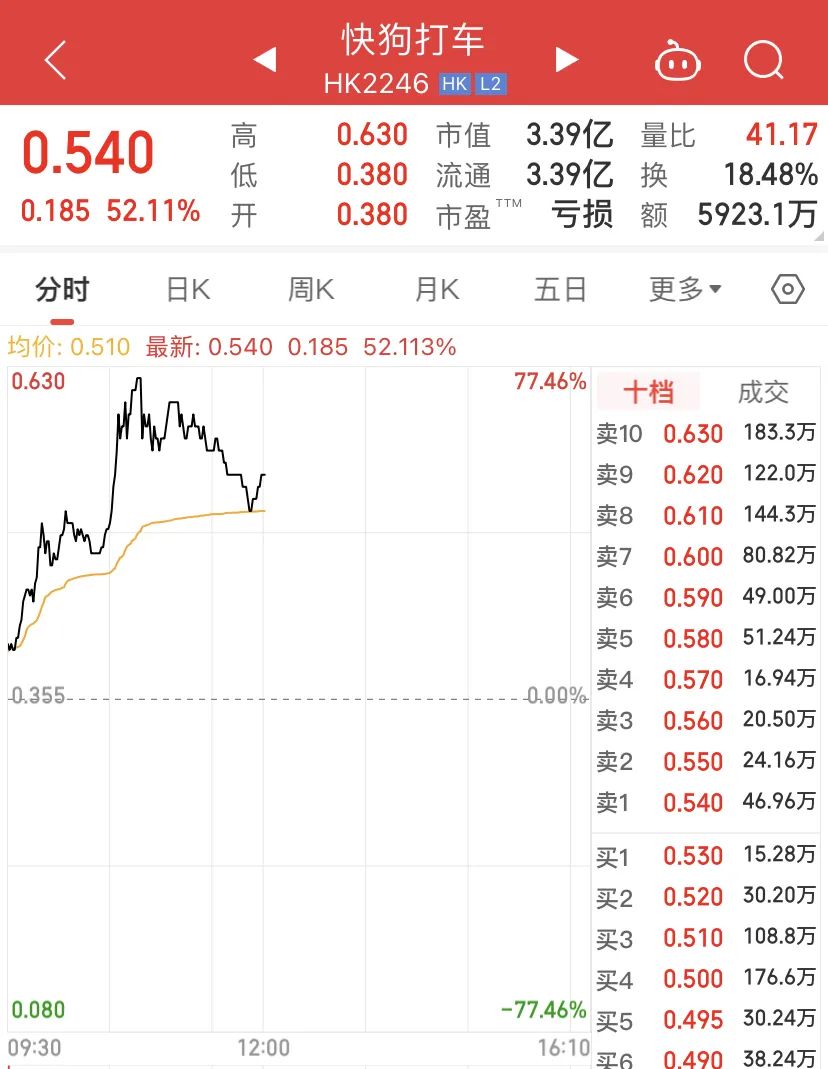Open the search icon

[764, 60]
